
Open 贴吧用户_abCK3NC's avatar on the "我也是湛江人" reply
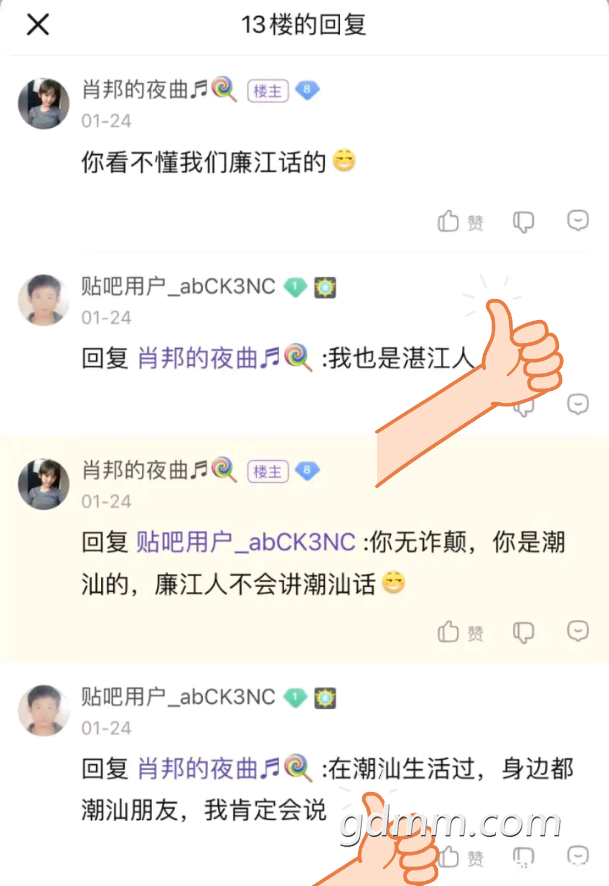43,298
